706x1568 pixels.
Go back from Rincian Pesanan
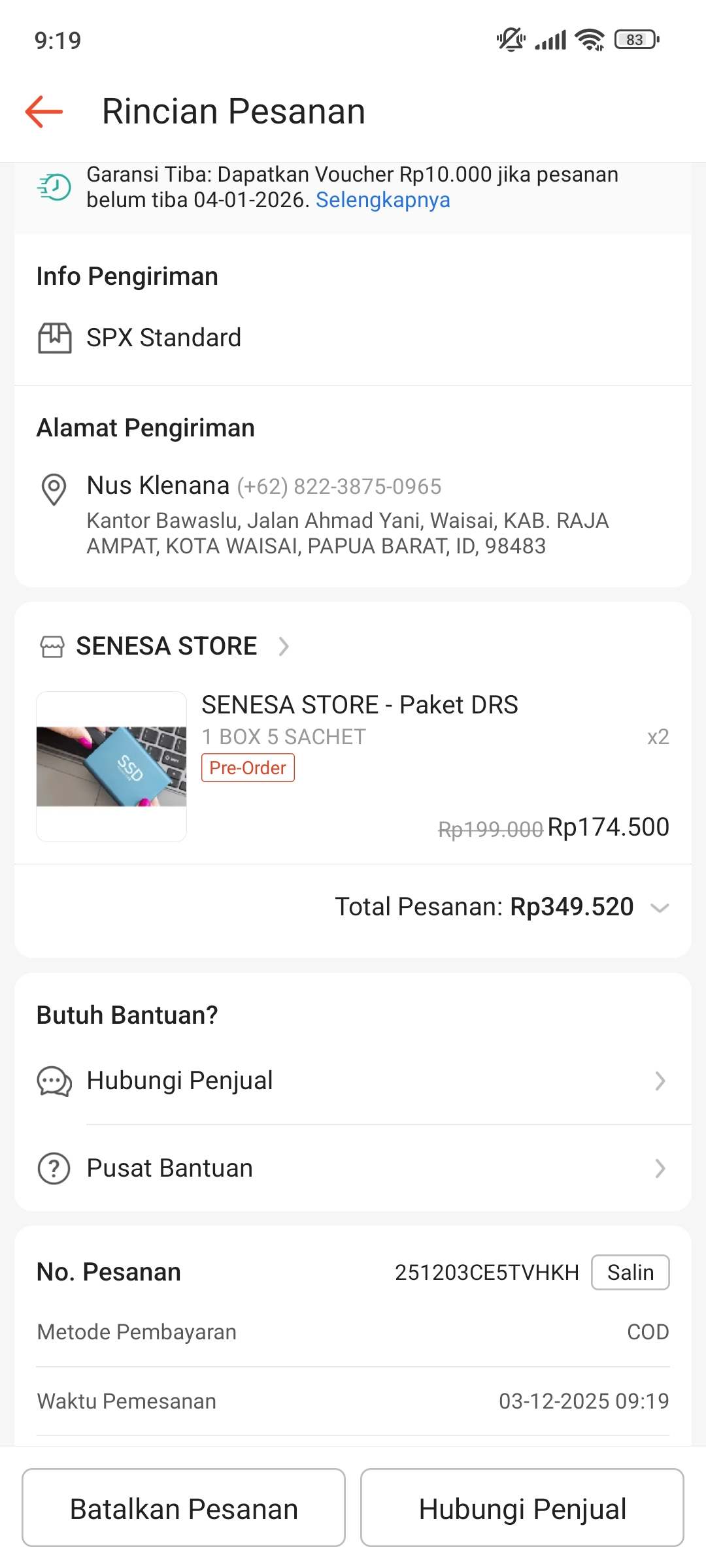[x=44, y=112]
